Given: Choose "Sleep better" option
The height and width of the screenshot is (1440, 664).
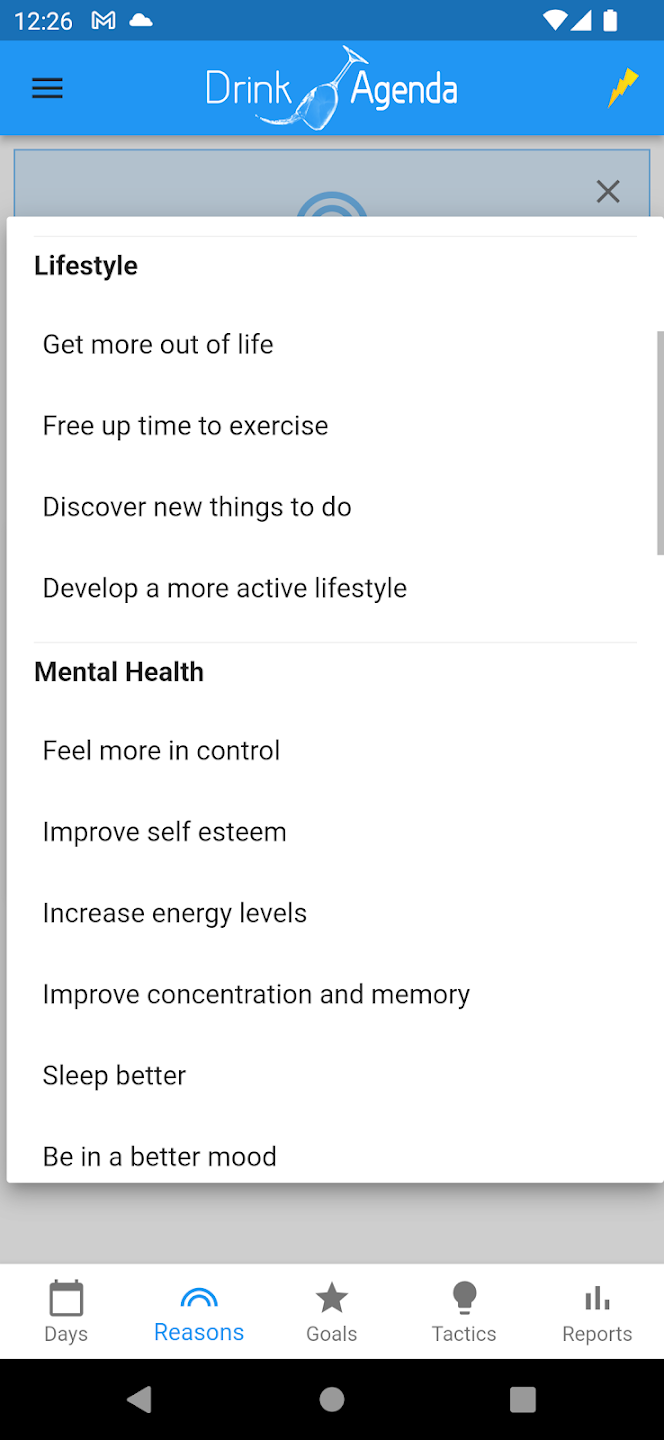Looking at the screenshot, I should (x=335, y=1075).
